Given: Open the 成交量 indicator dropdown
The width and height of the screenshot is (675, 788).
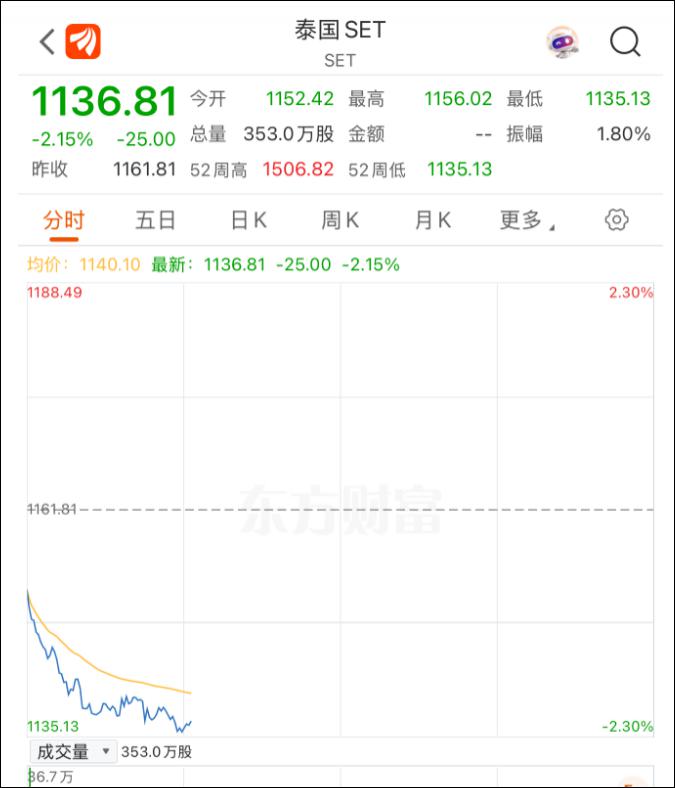Looking at the screenshot, I should (x=73, y=752).
